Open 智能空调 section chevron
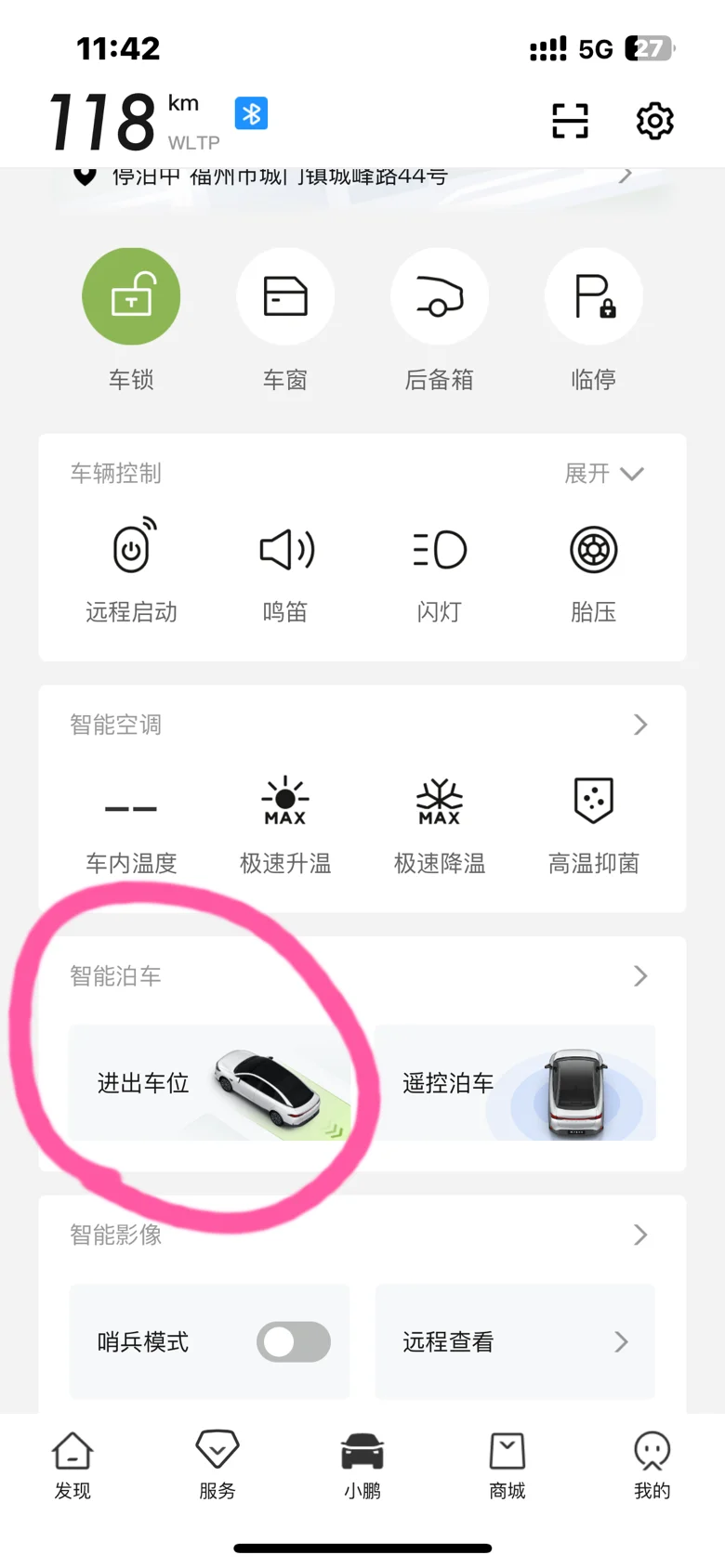The image size is (725, 1568). click(x=639, y=725)
